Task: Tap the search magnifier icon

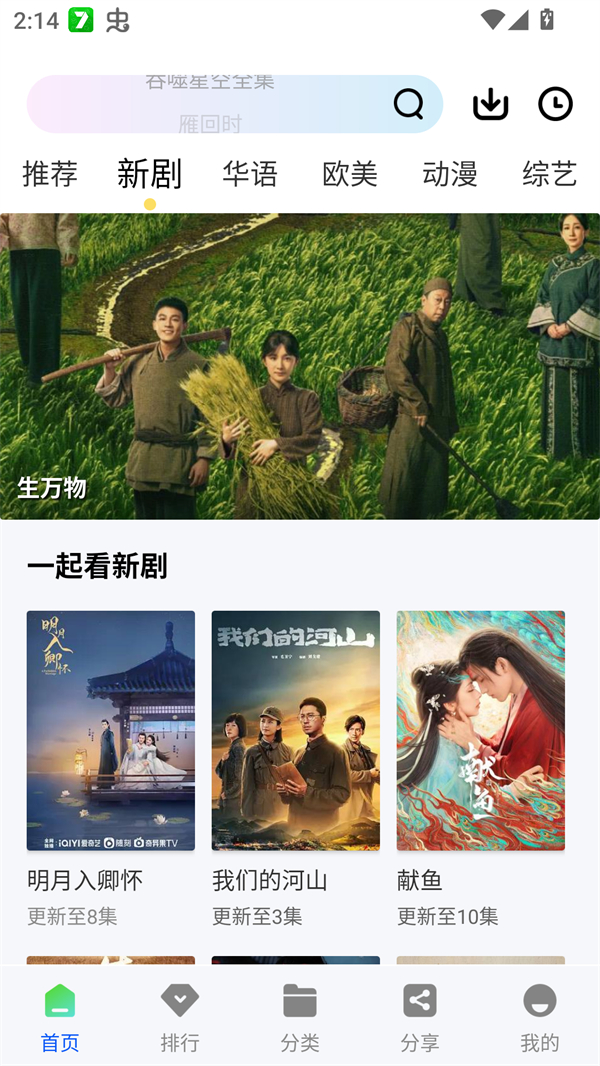Action: 408,104
